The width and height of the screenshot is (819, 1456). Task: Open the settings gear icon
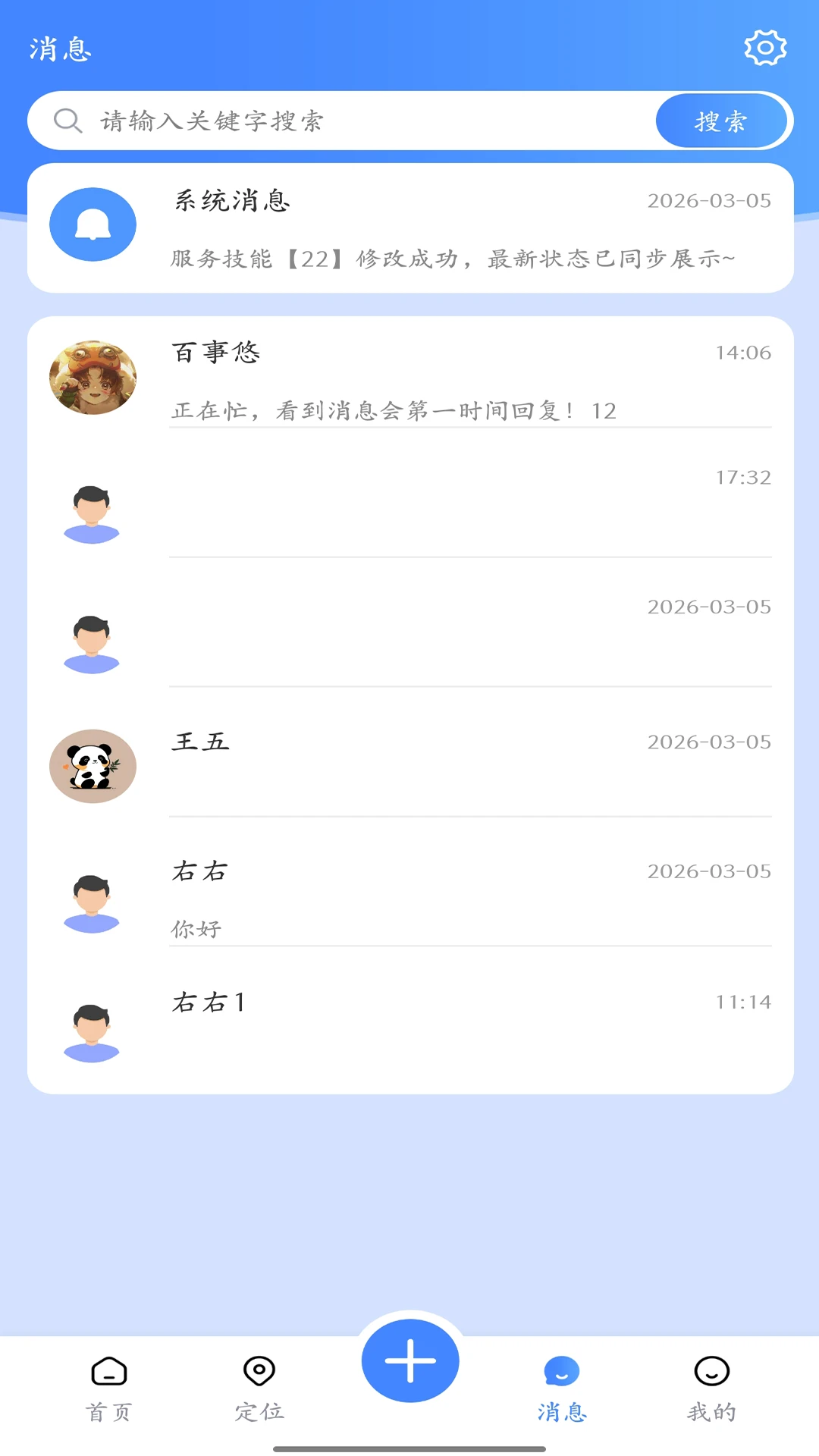point(765,49)
